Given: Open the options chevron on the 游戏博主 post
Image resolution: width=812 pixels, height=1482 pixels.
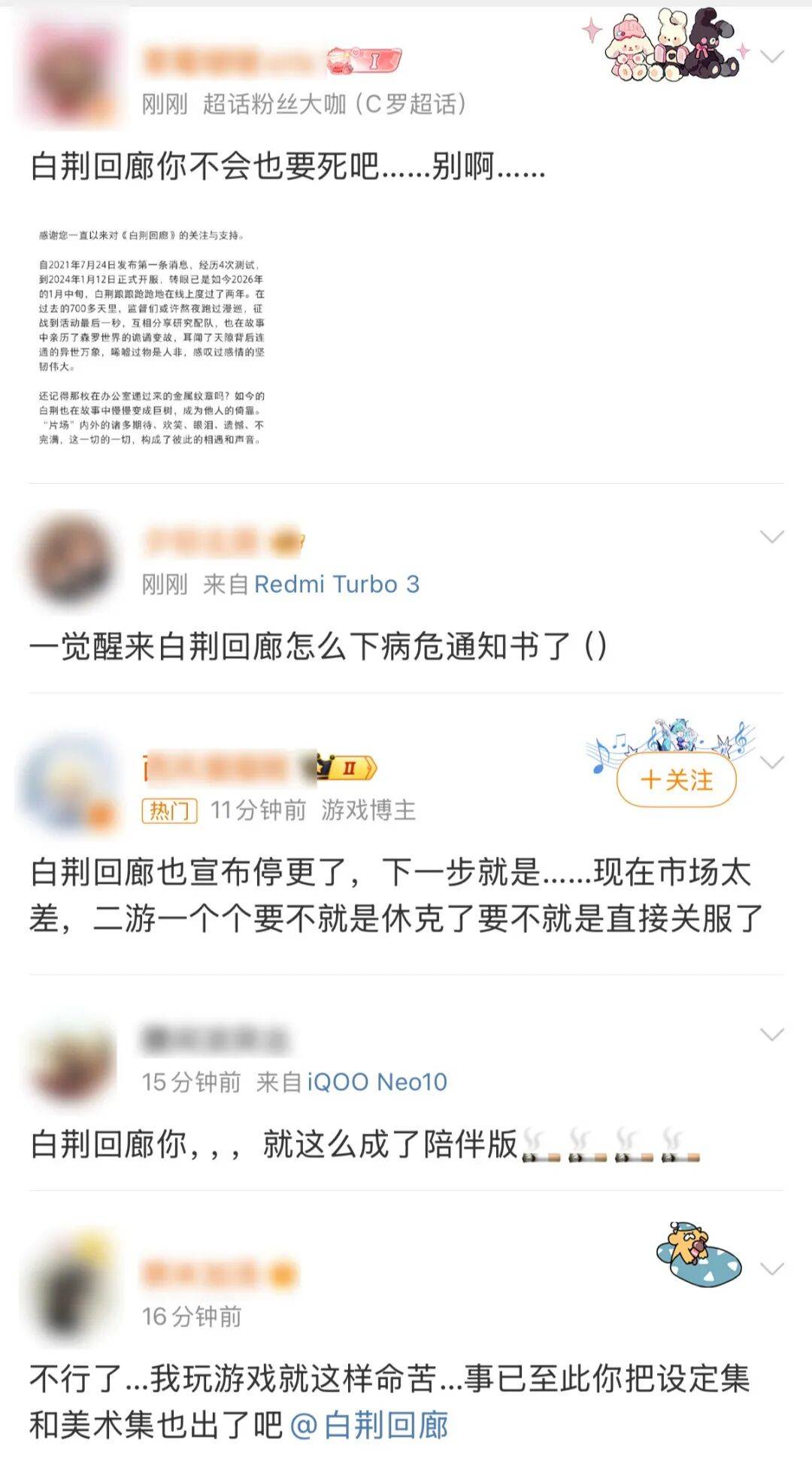Looking at the screenshot, I should (x=772, y=763).
